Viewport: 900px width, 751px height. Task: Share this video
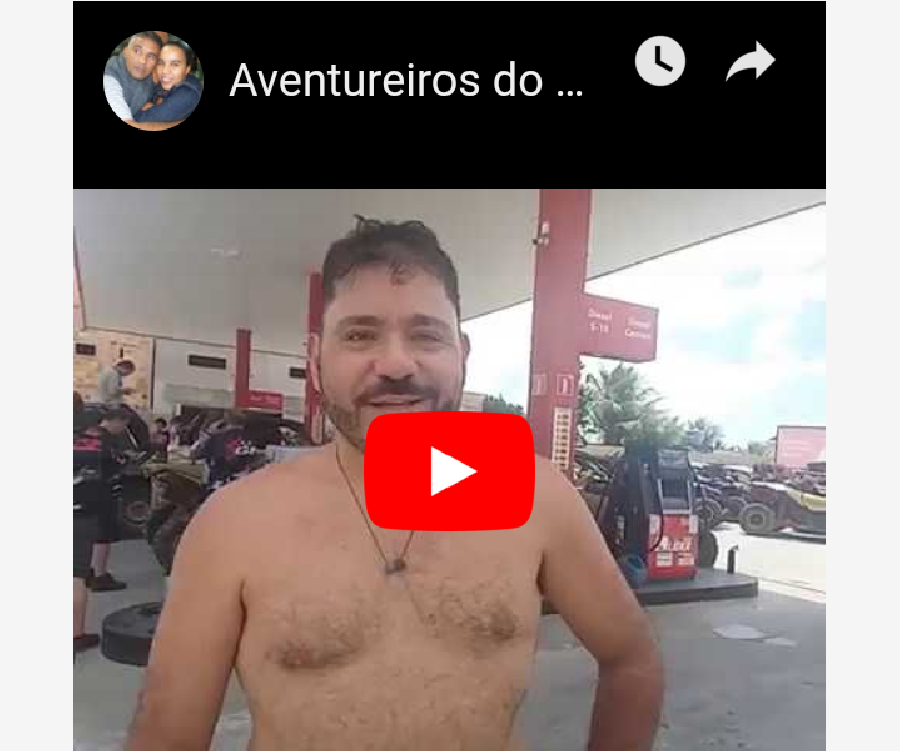coord(751,62)
